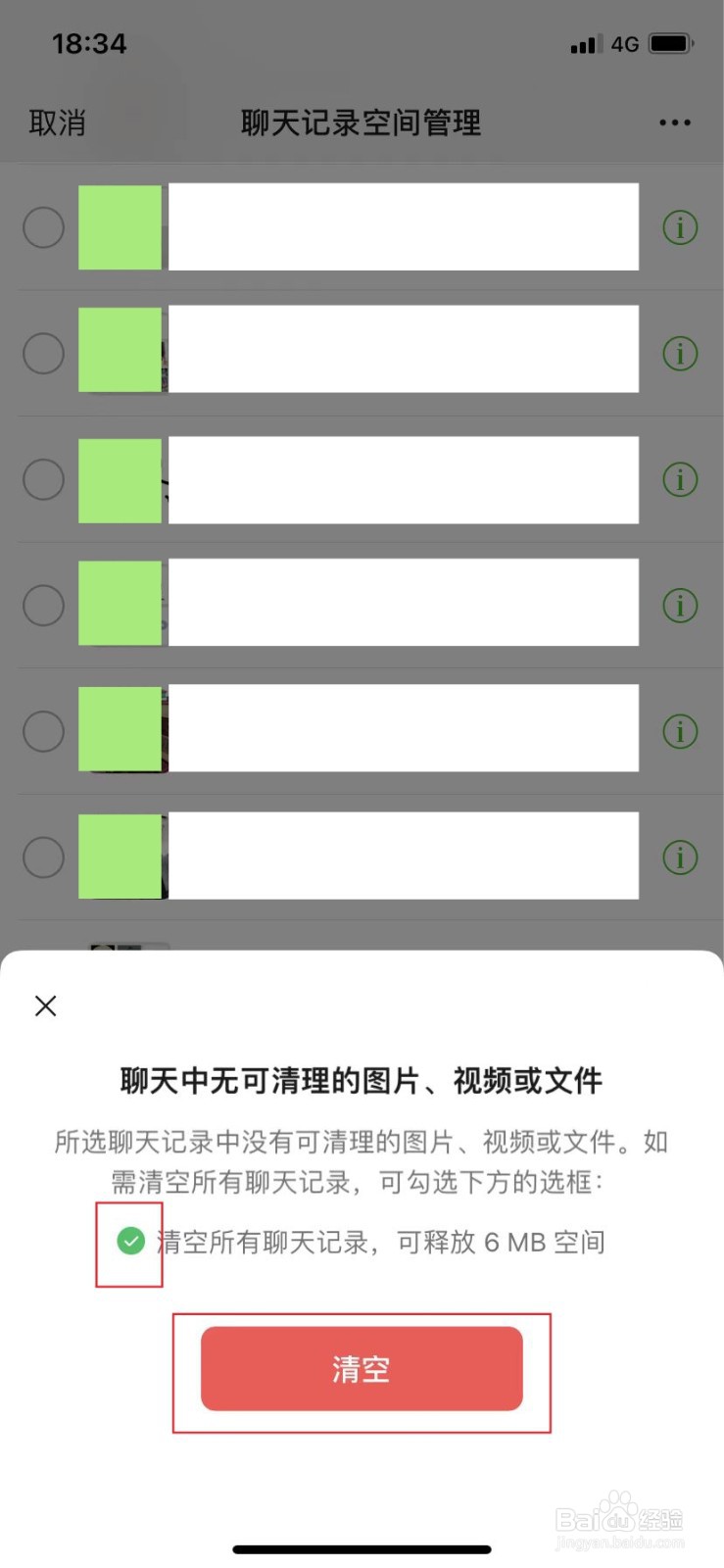The image size is (724, 1568).
Task: Tap the info icon on the last visible row
Action: (x=680, y=857)
